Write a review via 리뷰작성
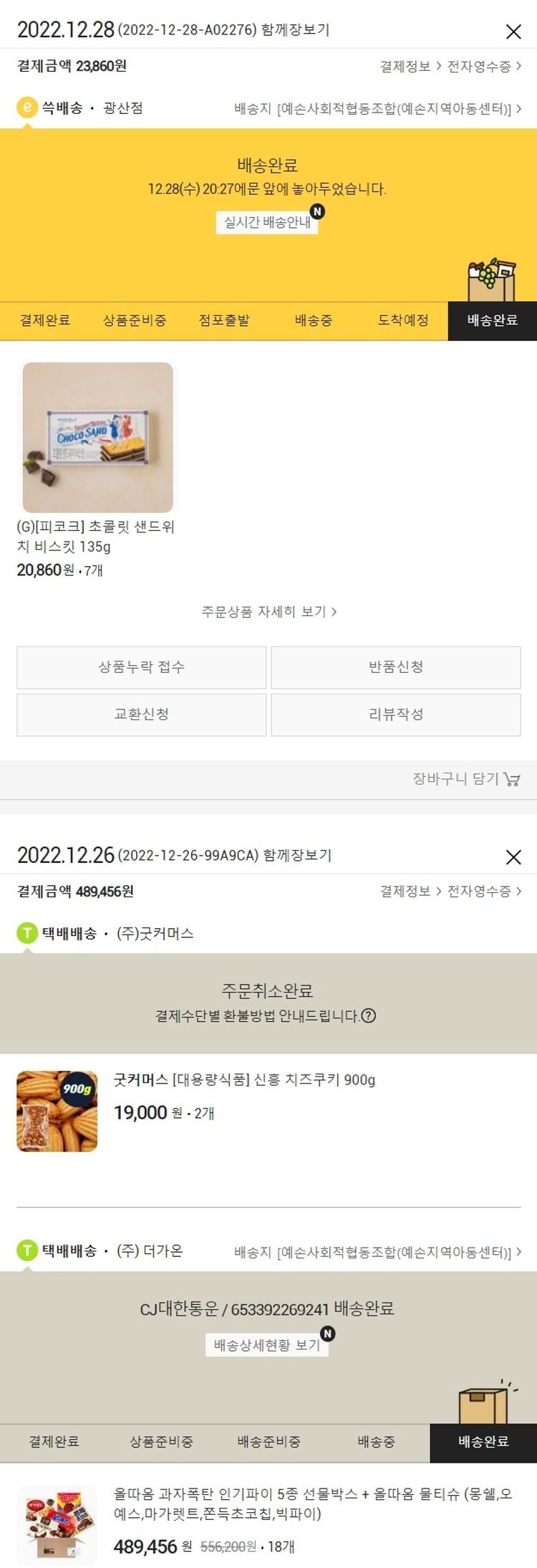The height and width of the screenshot is (1568, 537). [x=395, y=714]
